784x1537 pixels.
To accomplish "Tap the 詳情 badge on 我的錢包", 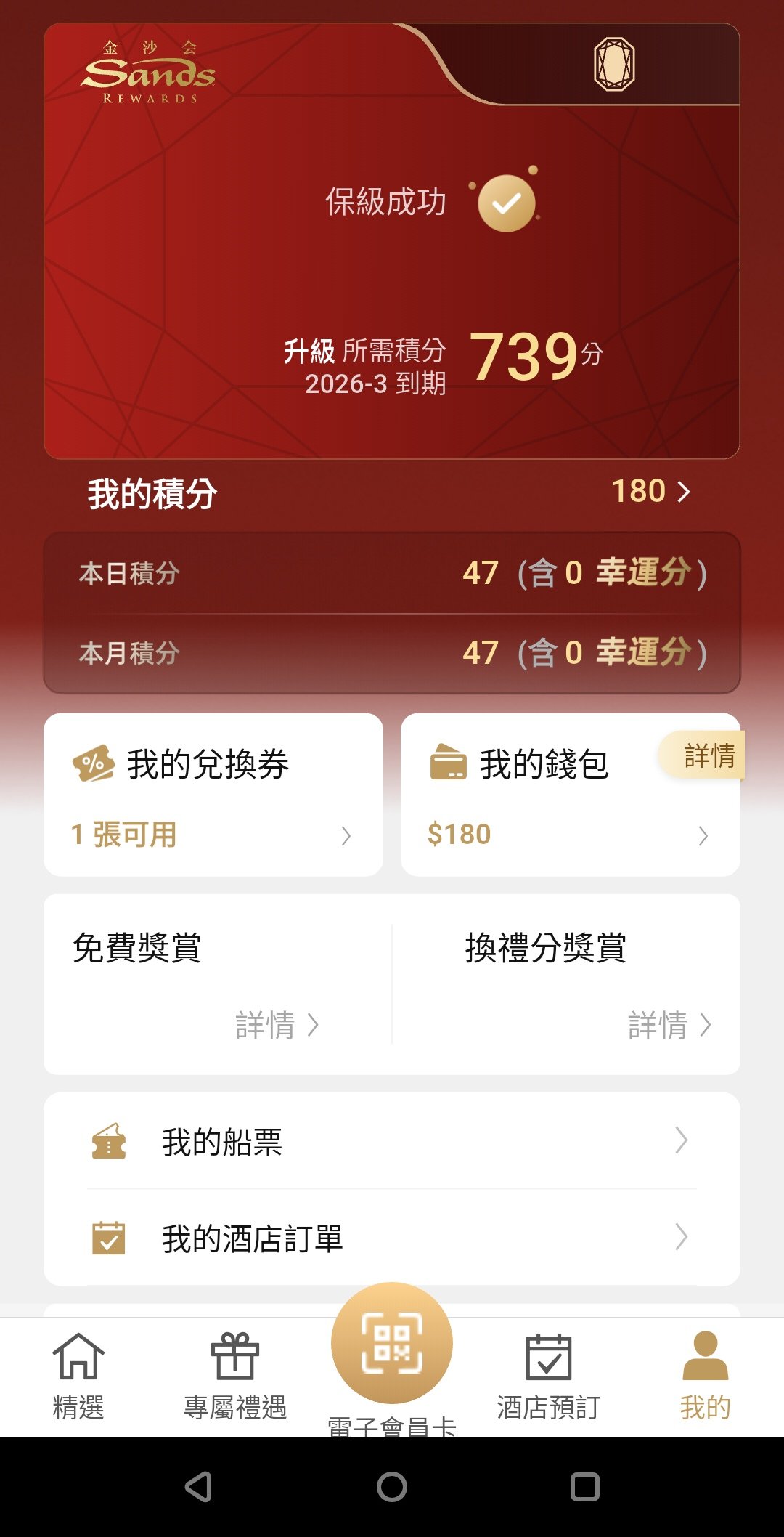I will coord(703,755).
